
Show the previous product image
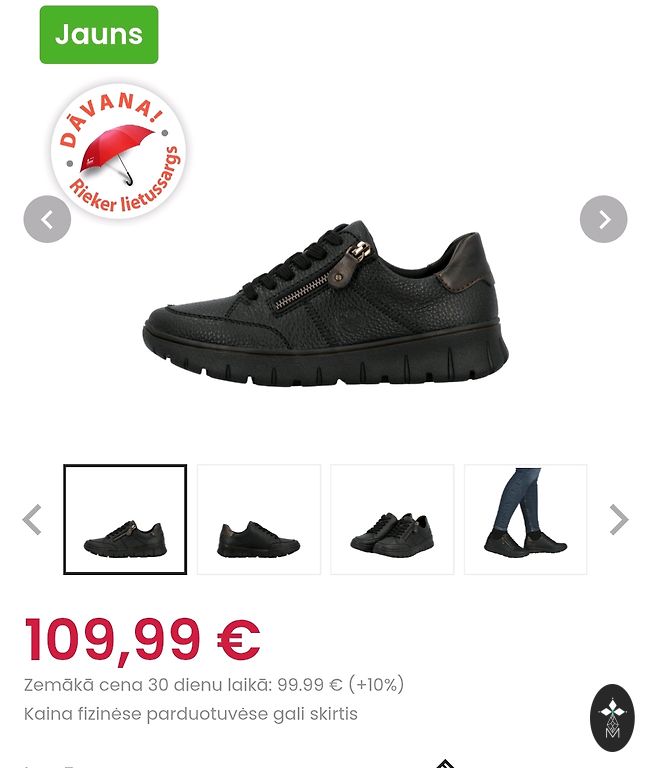pos(47,219)
